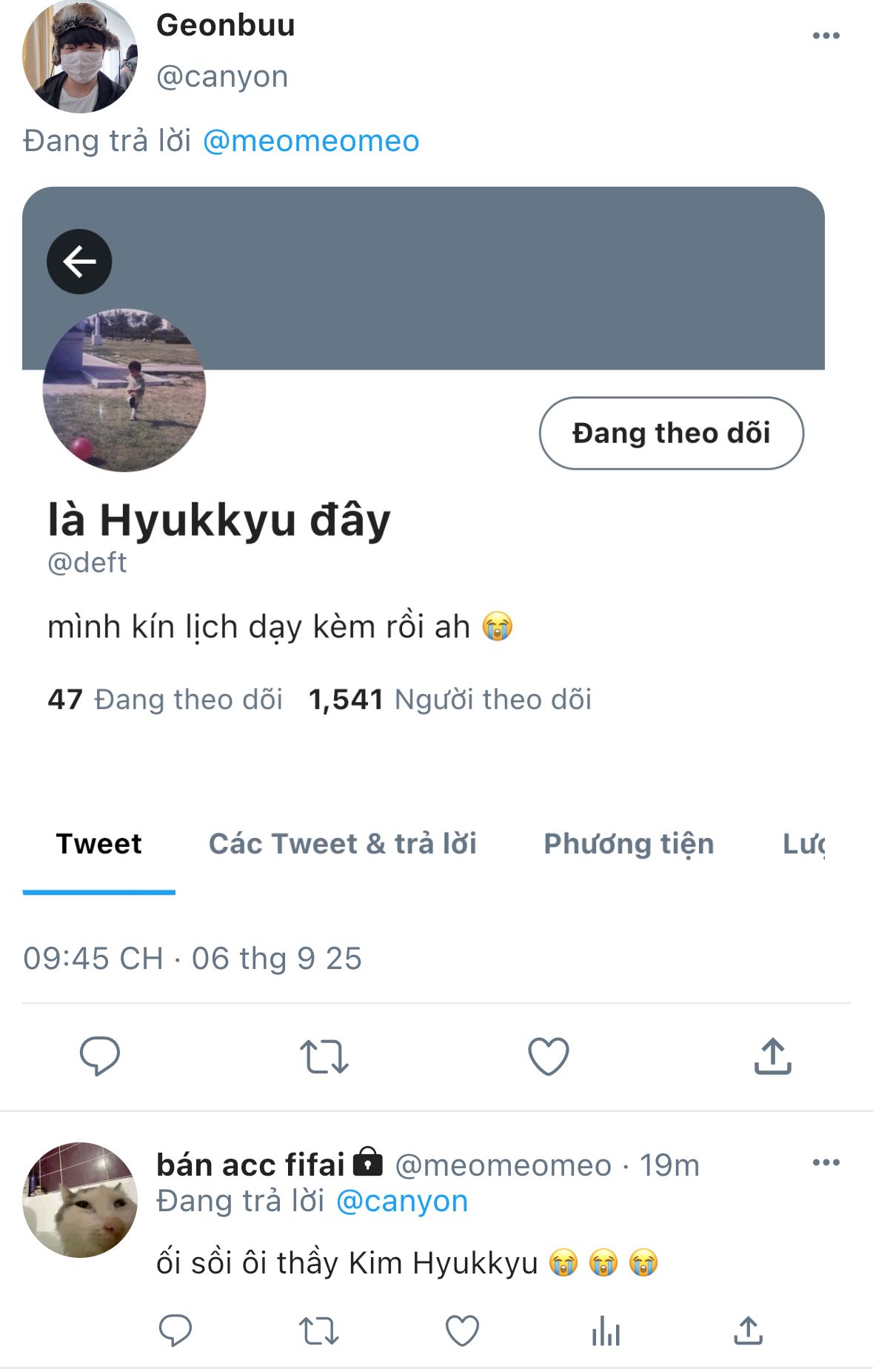
Task: Share Geonbuu's tweet
Action: click(772, 1056)
